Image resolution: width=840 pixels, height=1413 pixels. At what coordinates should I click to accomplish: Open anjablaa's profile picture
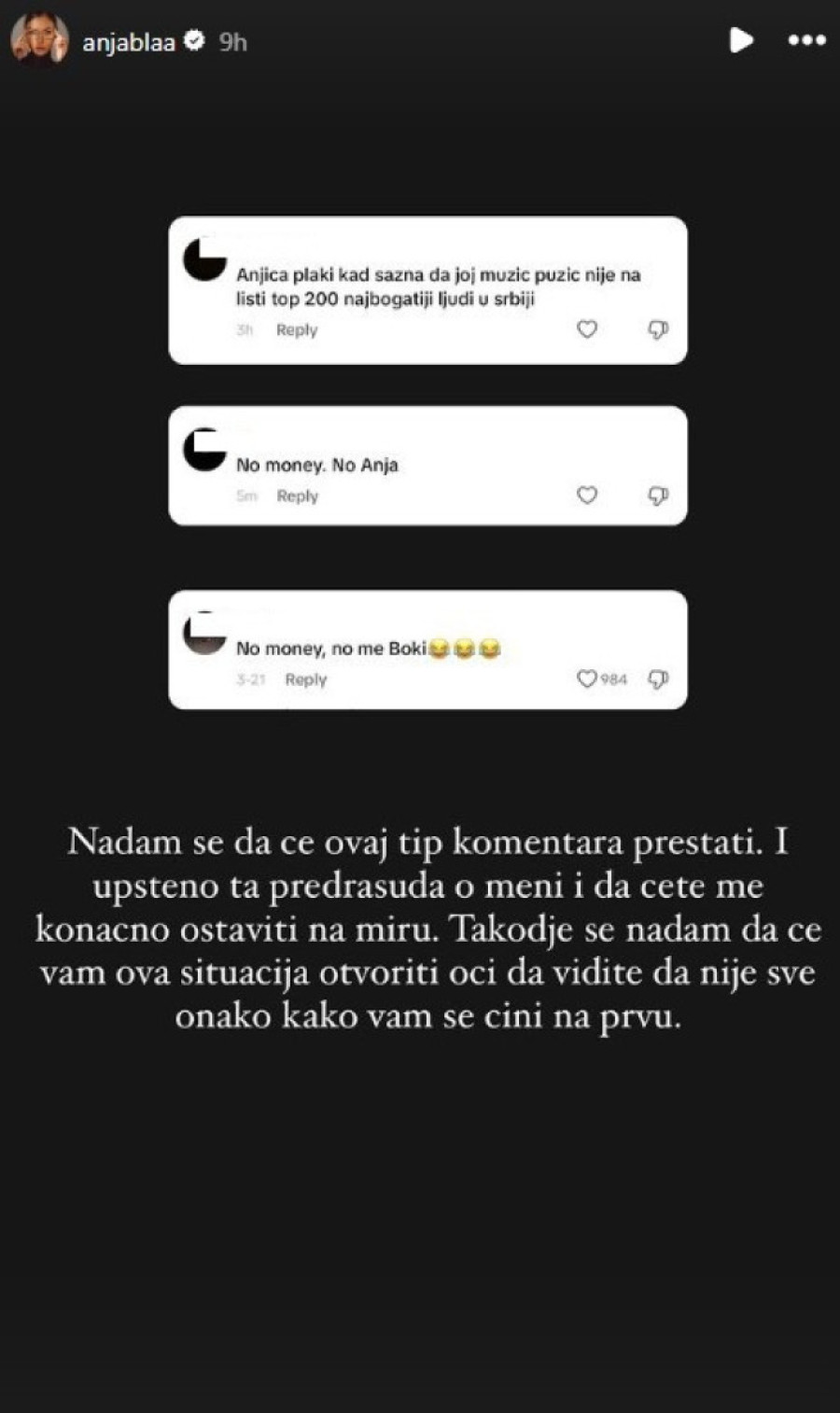(x=39, y=41)
